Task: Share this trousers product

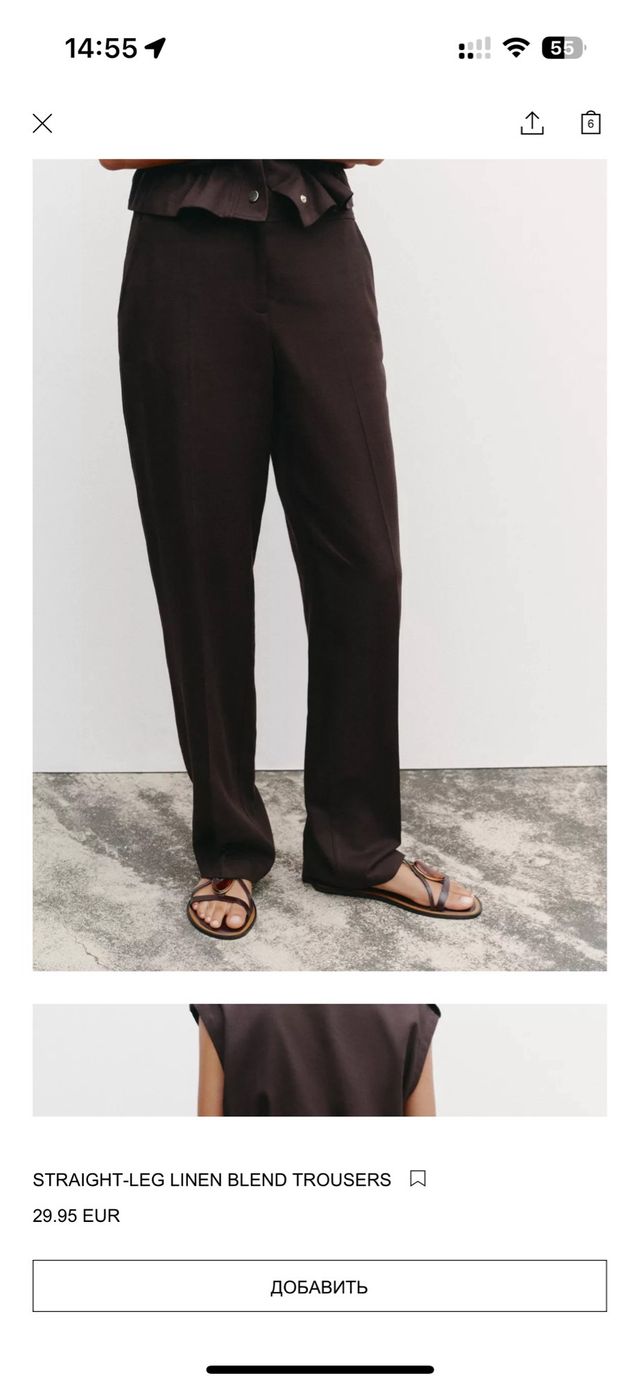Action: pyautogui.click(x=532, y=123)
